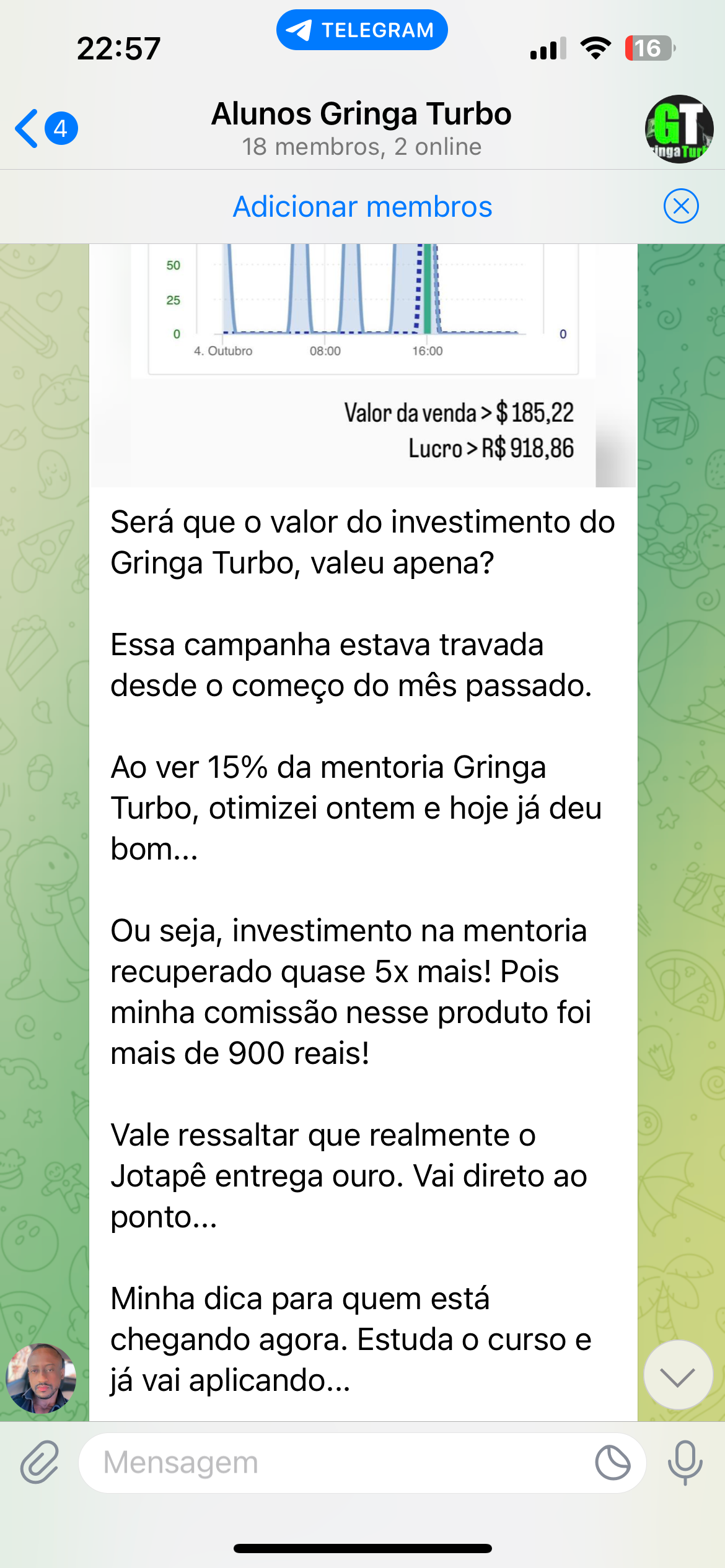
Task: Dismiss the Adicionar membros banner
Action: click(681, 206)
